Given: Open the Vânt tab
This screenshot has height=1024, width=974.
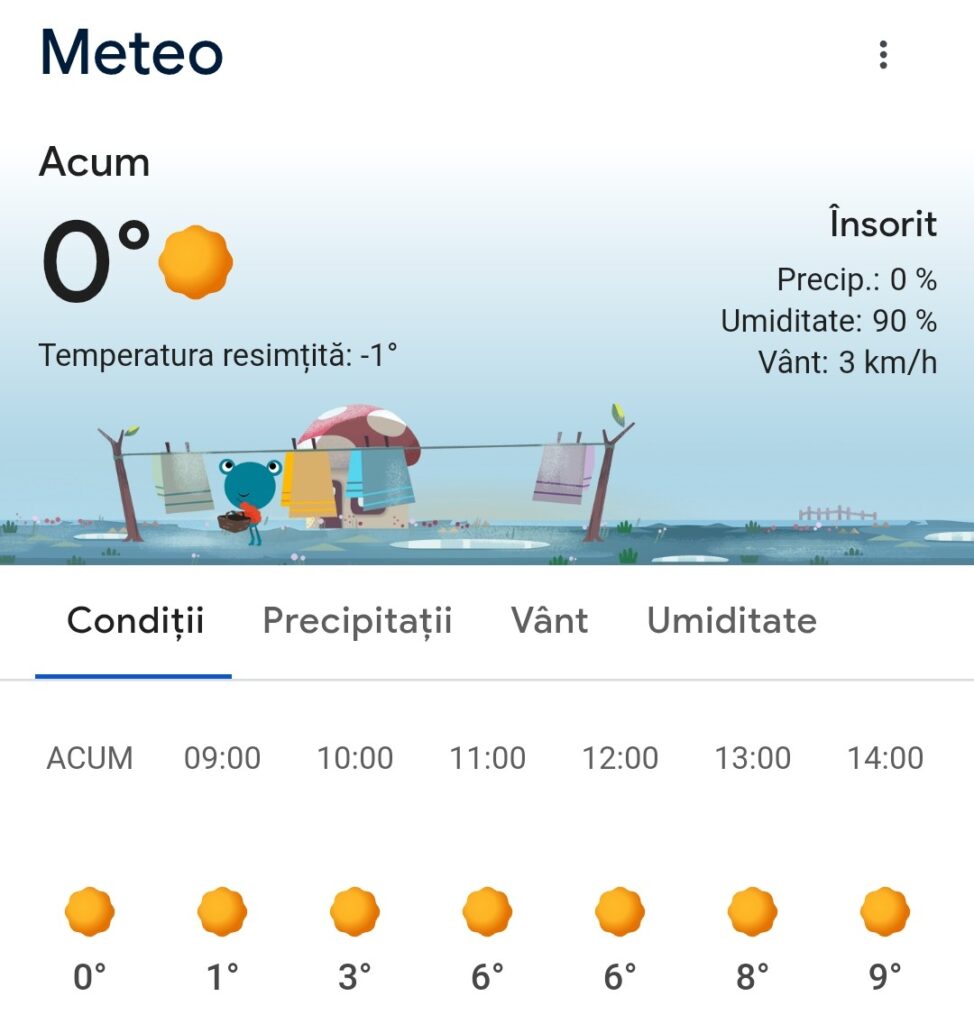Looking at the screenshot, I should 549,621.
